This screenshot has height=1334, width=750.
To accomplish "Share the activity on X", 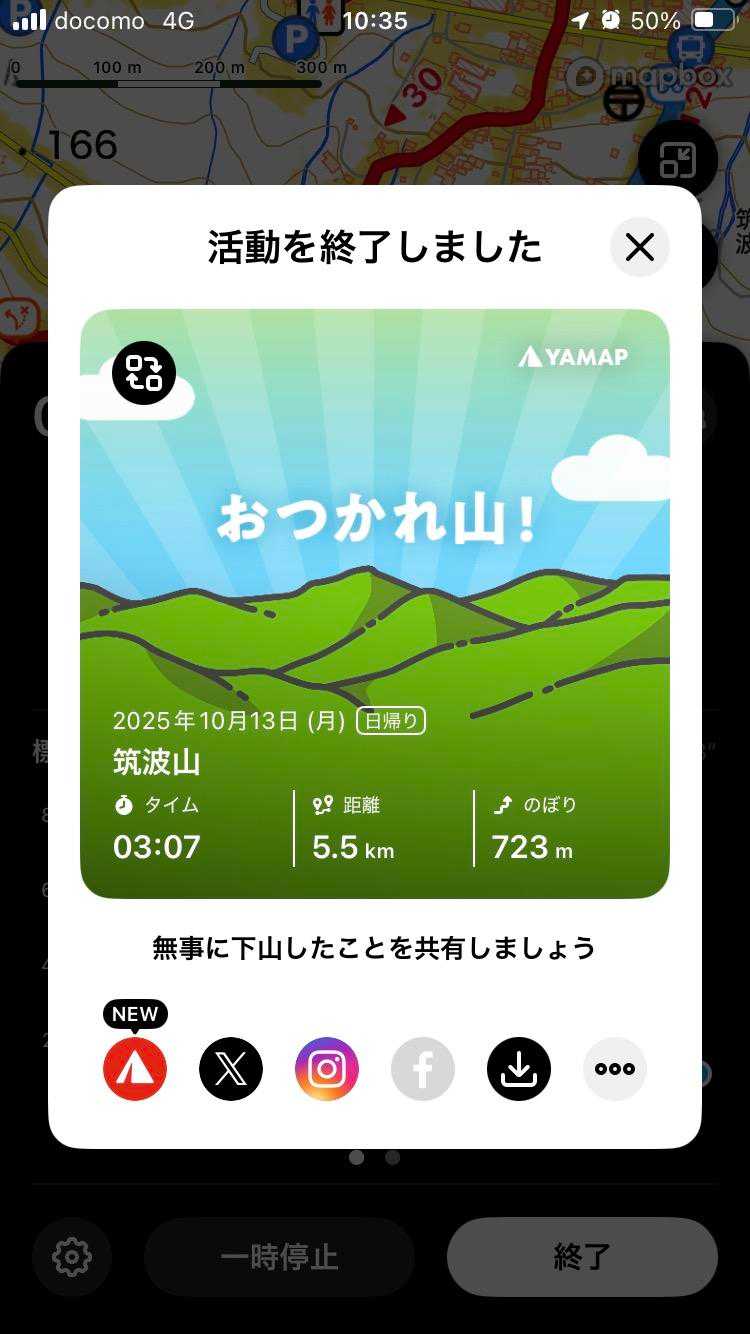I will point(231,1069).
